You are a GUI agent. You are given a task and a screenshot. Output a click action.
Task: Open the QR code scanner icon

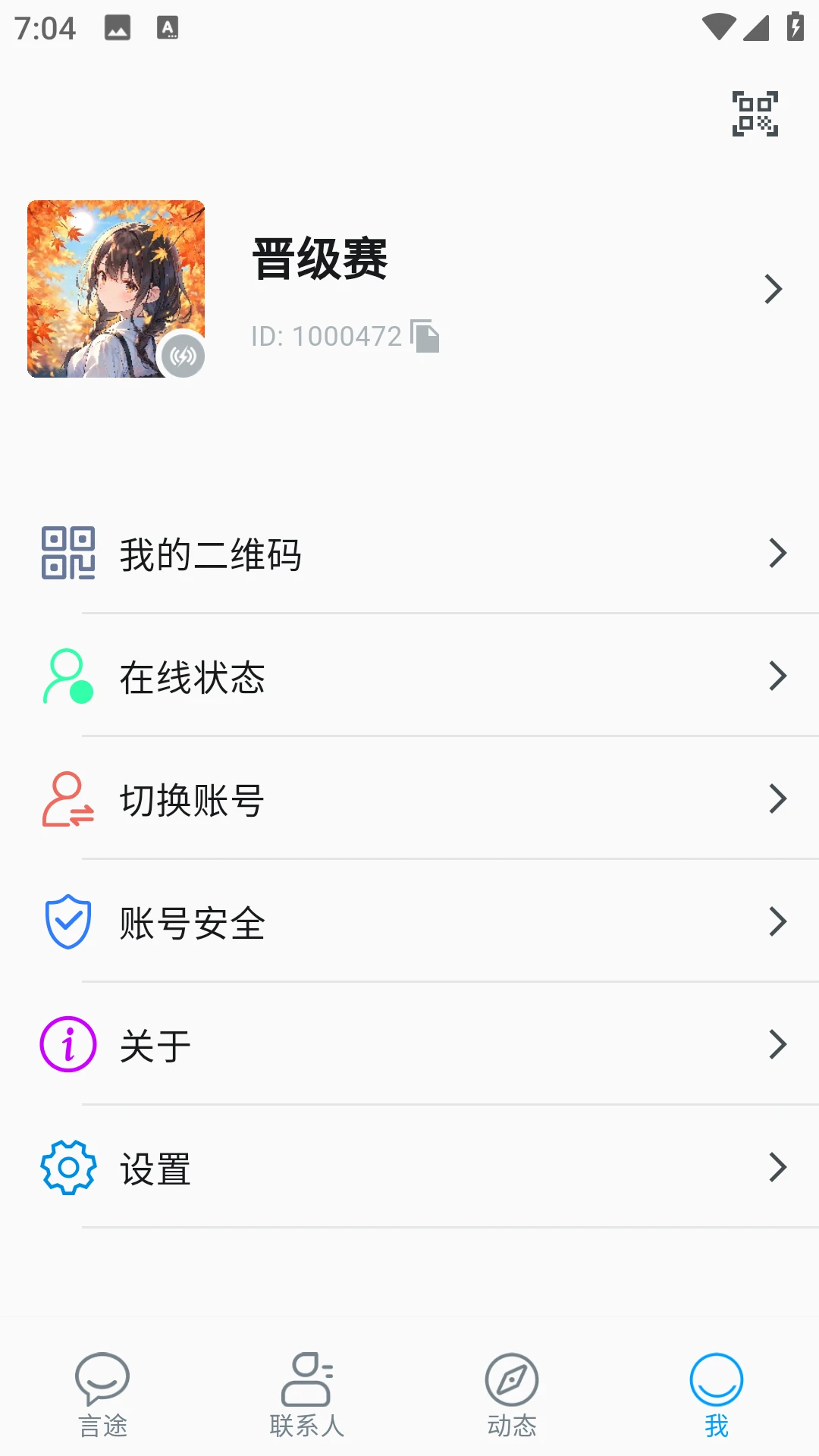click(755, 115)
